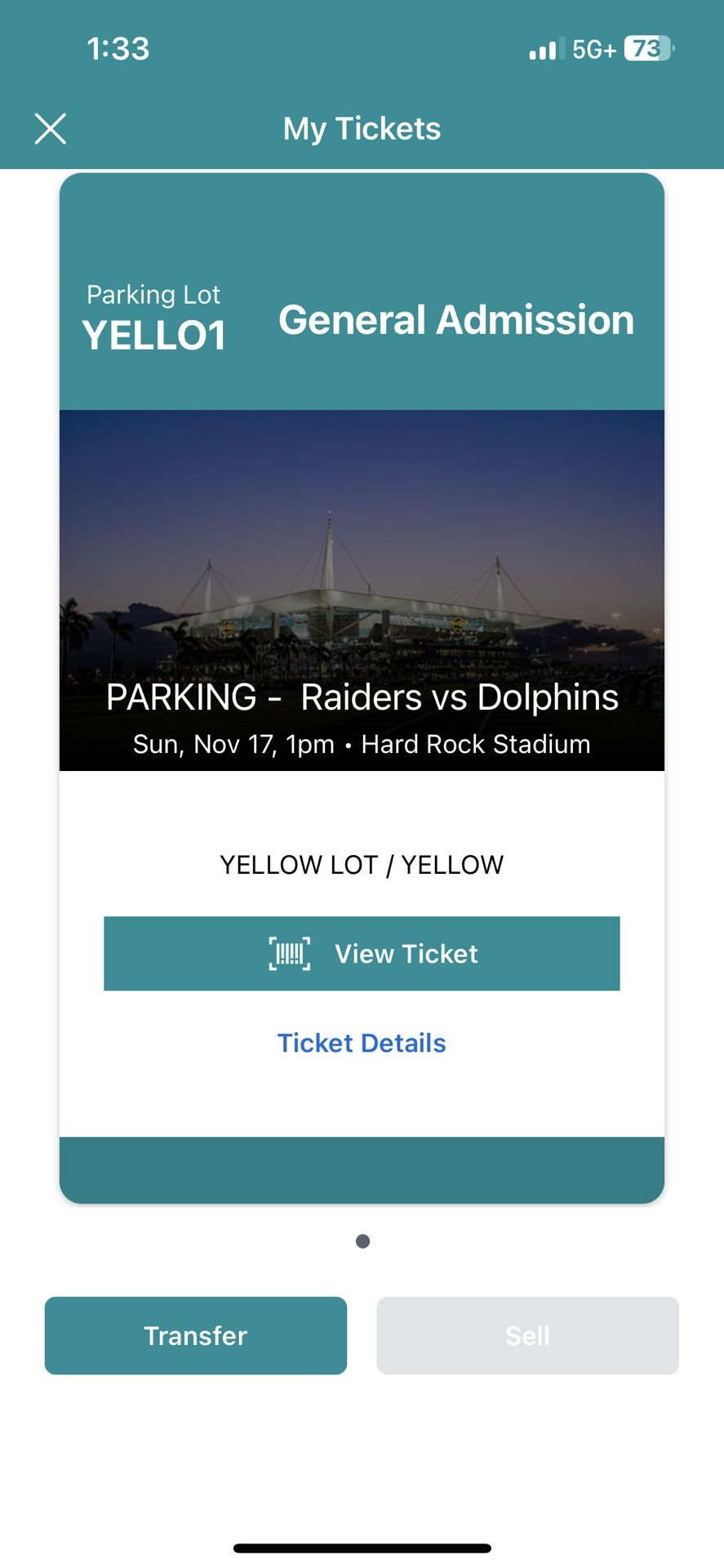Close the My Tickets screen with the X
Image resolution: width=724 pixels, height=1568 pixels.
click(51, 128)
